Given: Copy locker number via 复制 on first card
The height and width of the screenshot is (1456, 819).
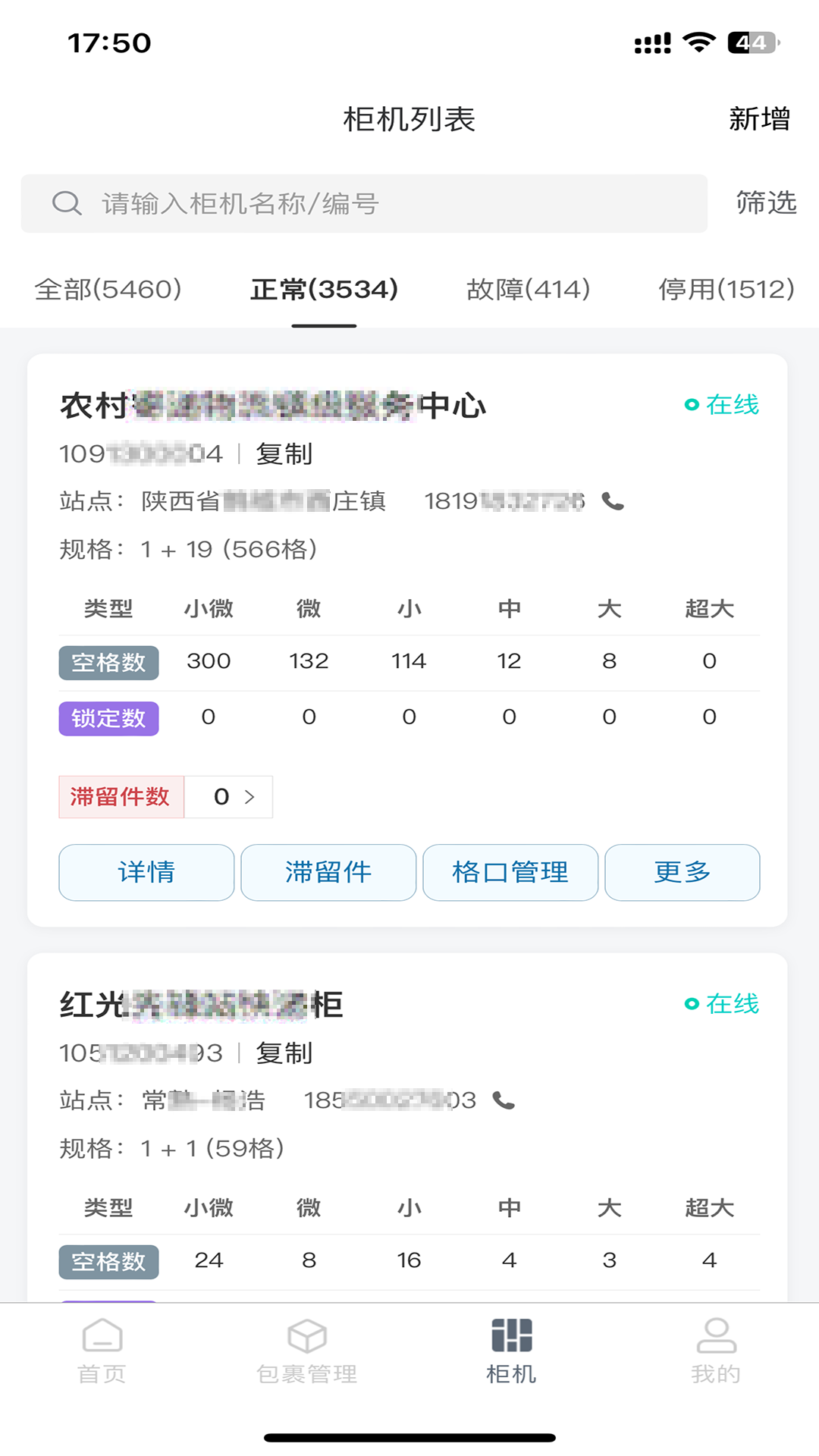Looking at the screenshot, I should pos(284,454).
